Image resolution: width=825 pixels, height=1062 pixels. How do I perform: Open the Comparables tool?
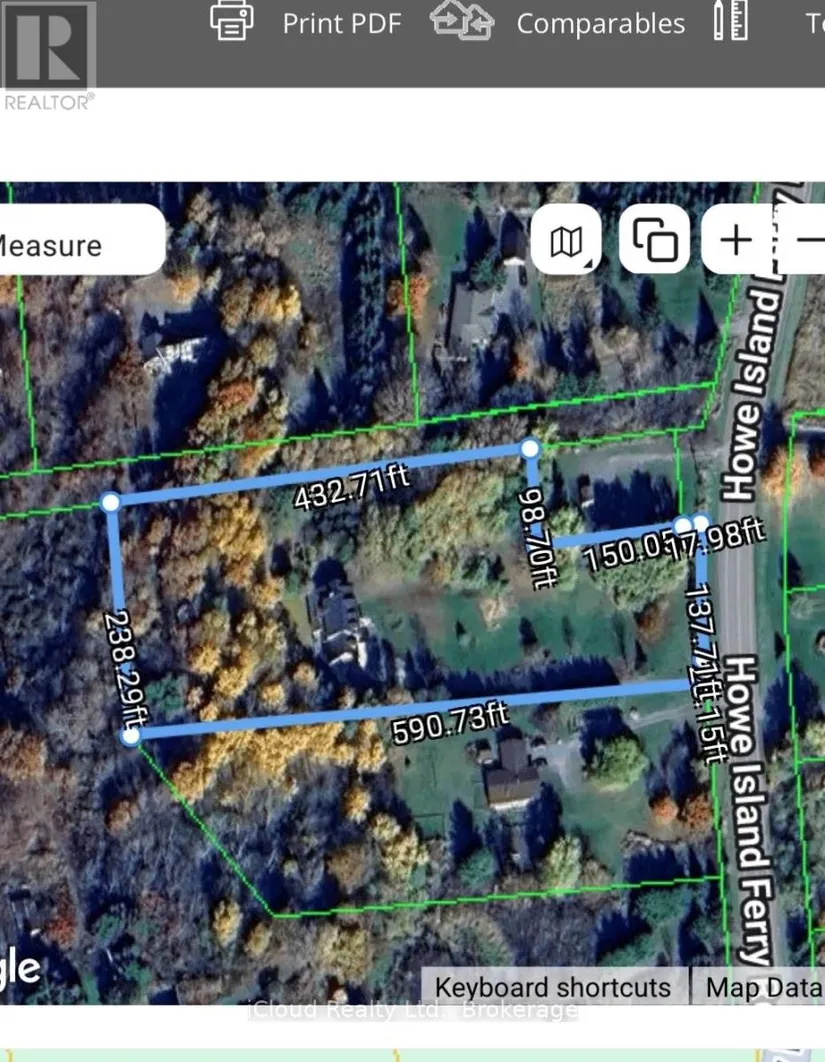pos(560,23)
